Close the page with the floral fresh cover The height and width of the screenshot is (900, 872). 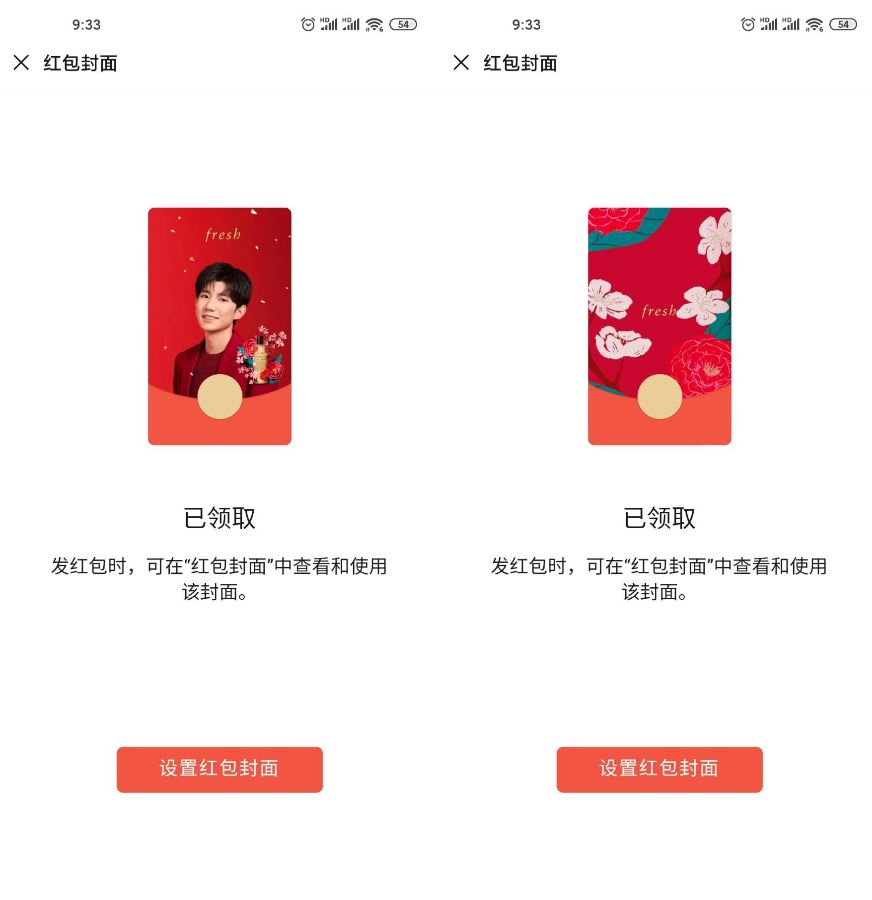click(x=461, y=63)
